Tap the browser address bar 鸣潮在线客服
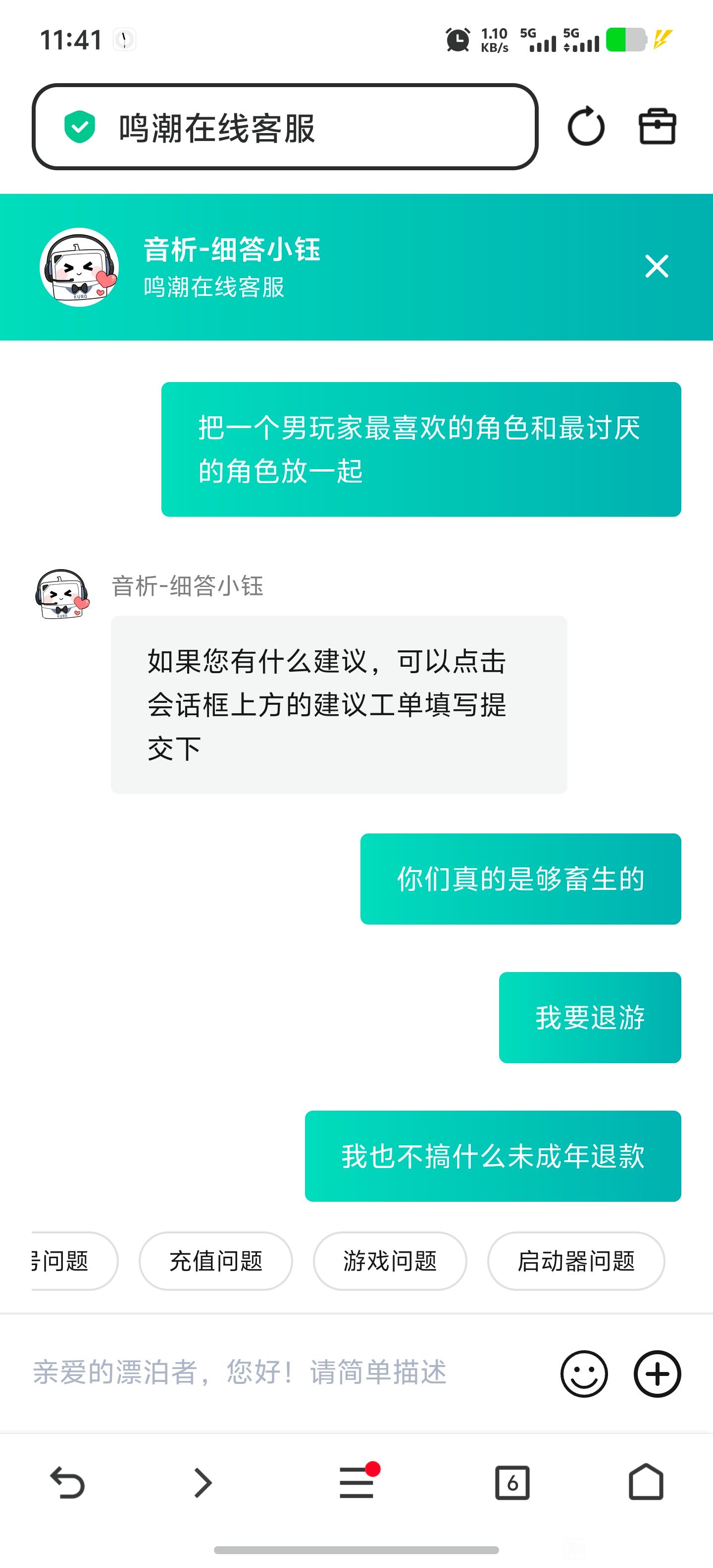This screenshot has width=713, height=1568. click(x=284, y=127)
